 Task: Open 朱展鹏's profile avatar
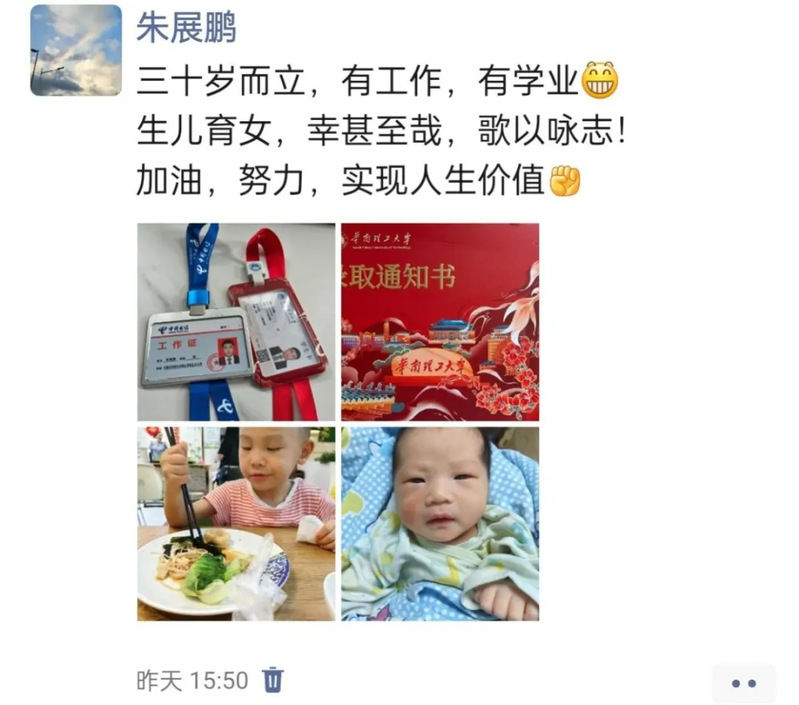(x=76, y=50)
